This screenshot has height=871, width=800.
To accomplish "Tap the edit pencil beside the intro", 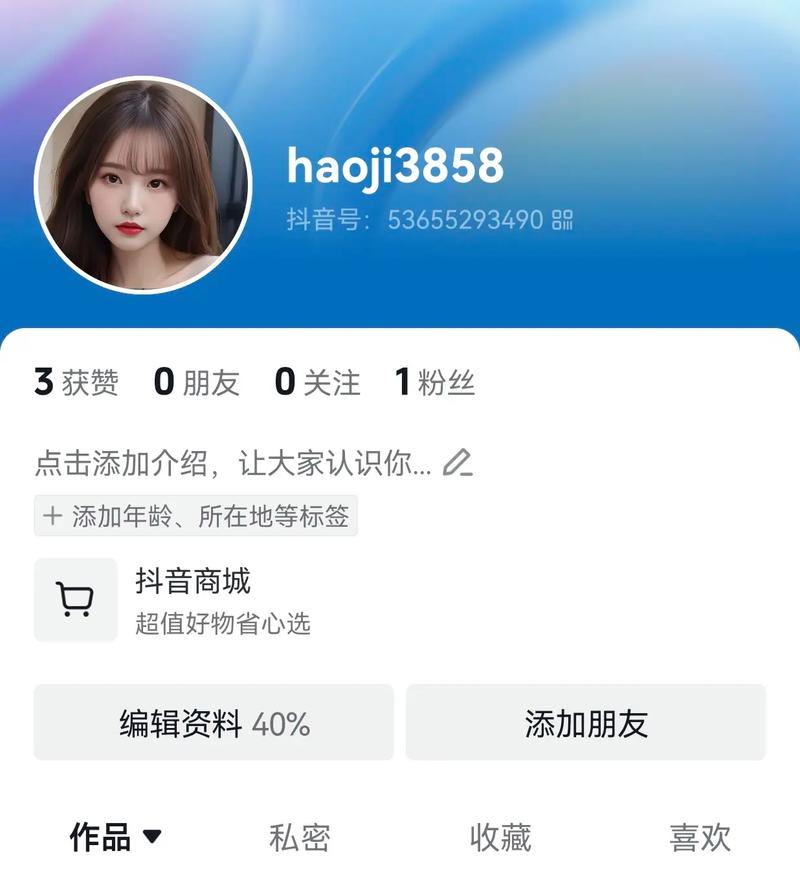I will point(457,463).
